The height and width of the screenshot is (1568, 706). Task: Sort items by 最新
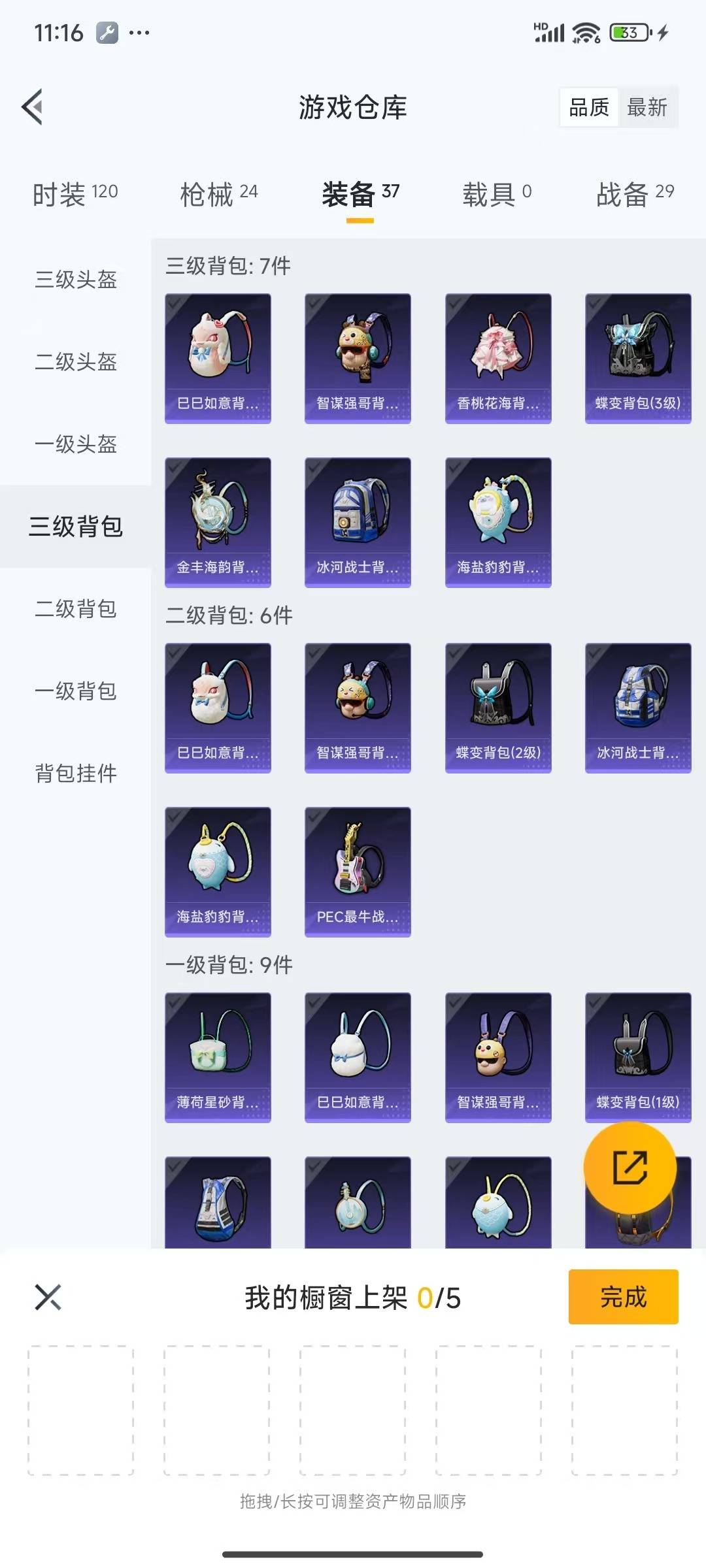(647, 107)
